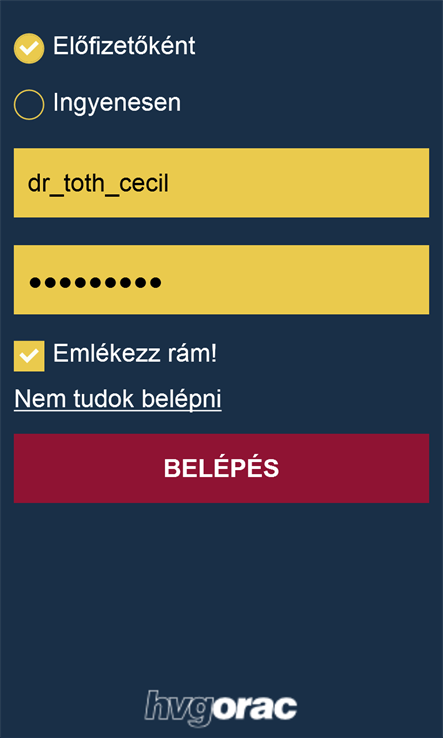Uncheck the Emlékezz rám! checkbox
This screenshot has width=443, height=738.
coord(29,356)
